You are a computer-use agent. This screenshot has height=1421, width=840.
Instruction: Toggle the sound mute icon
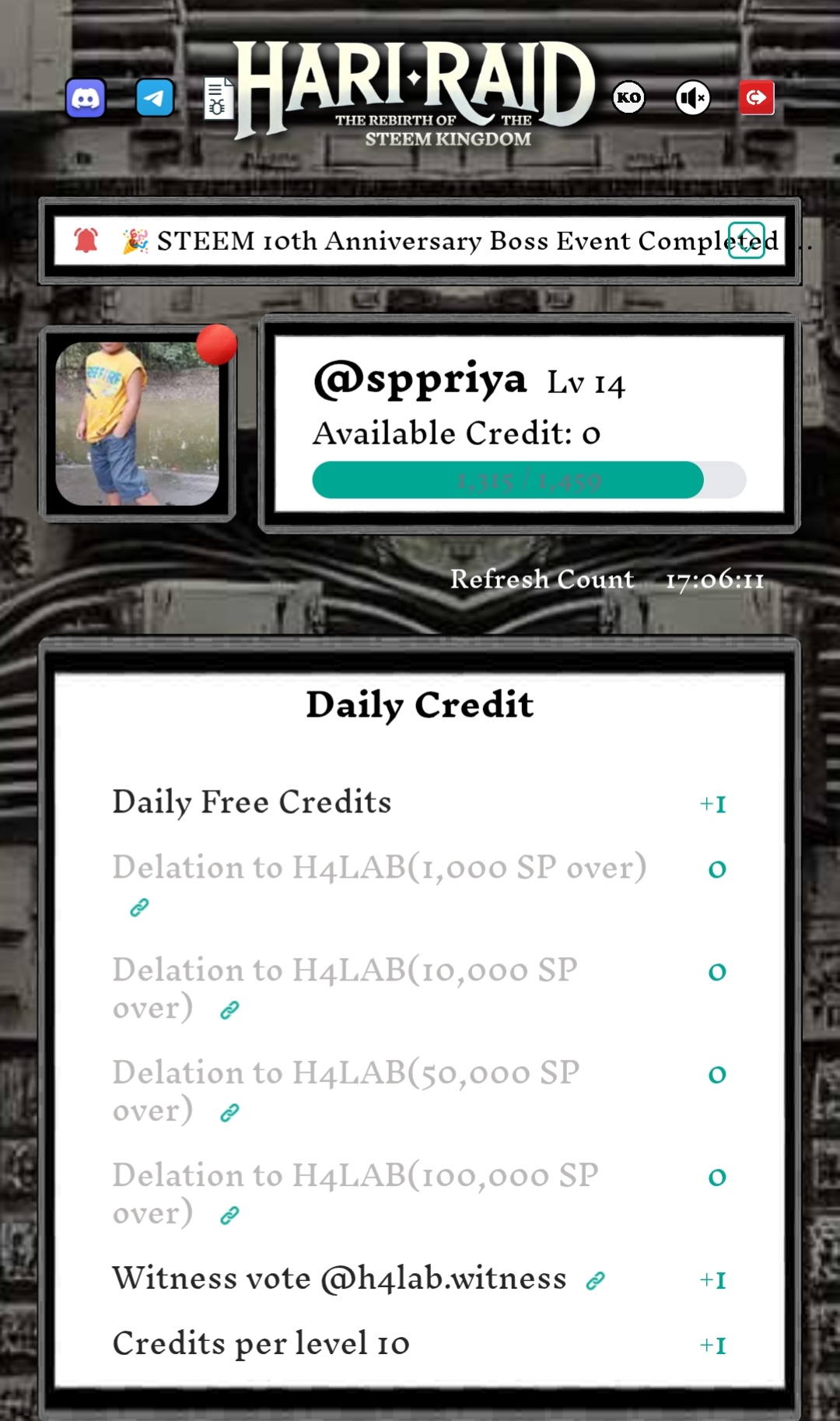(x=692, y=97)
